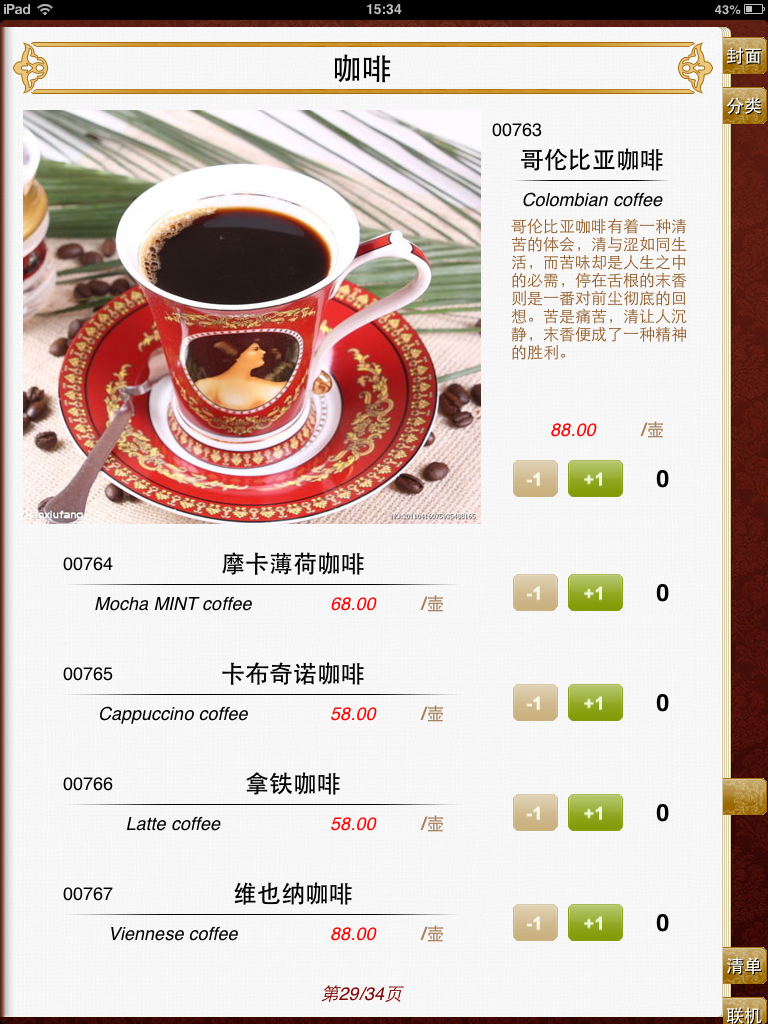Open the 封面 cover tab
Viewport: 768px width, 1024px height.
tap(744, 57)
